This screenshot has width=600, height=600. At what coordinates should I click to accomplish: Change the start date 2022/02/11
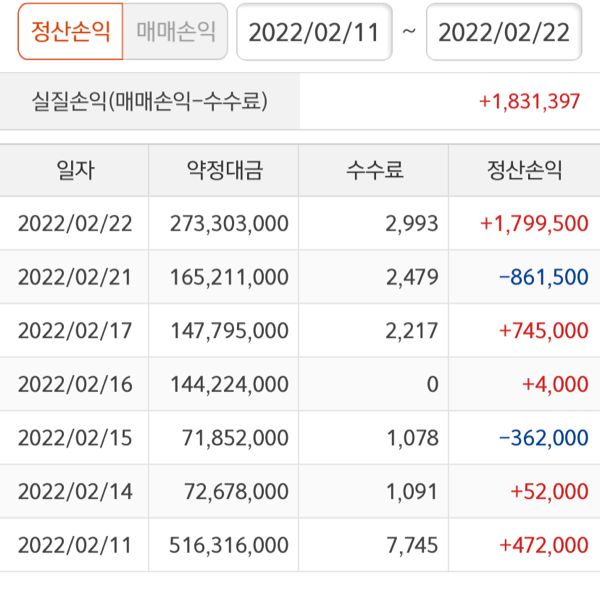click(x=314, y=32)
